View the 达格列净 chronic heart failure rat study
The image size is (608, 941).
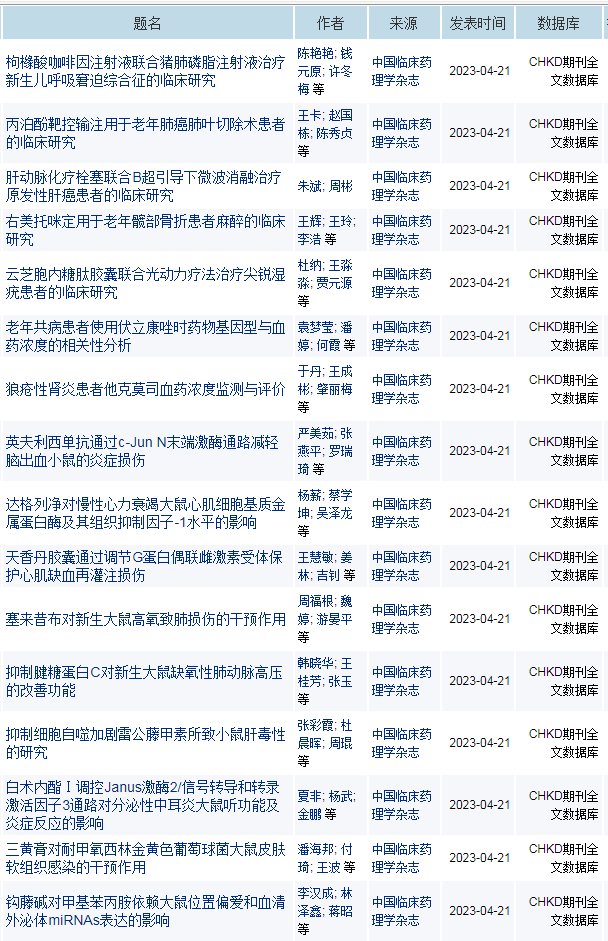[x=144, y=513]
